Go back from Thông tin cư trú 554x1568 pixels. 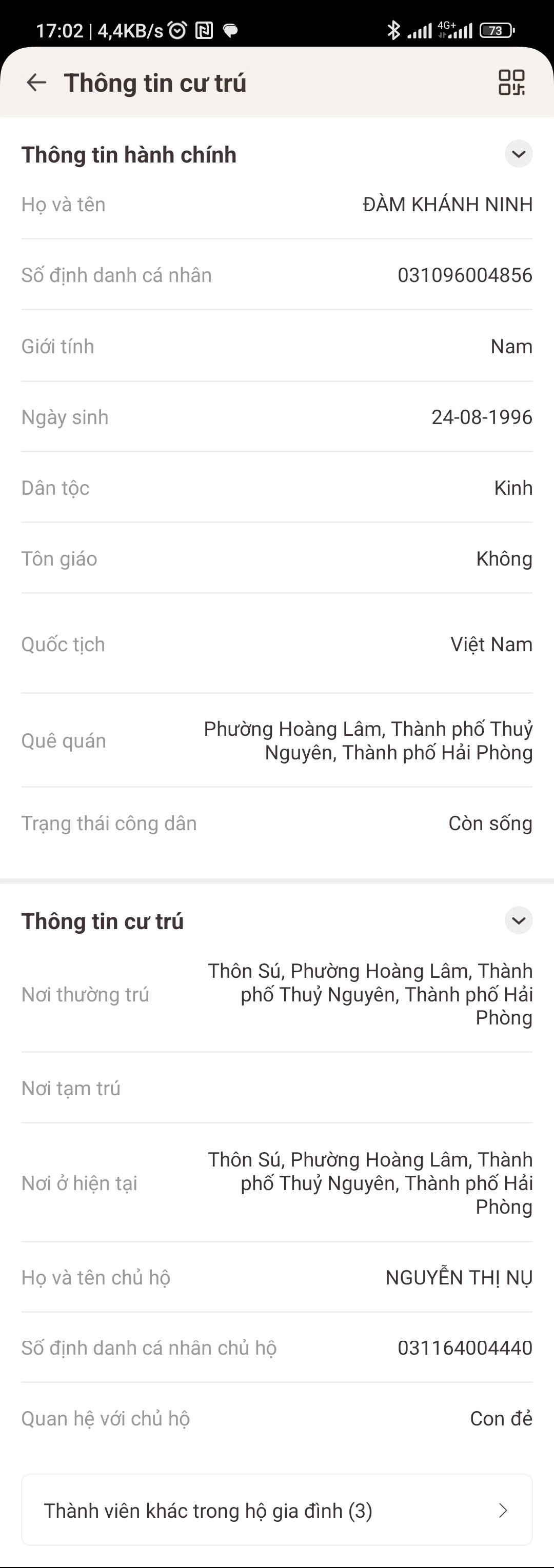[x=36, y=83]
